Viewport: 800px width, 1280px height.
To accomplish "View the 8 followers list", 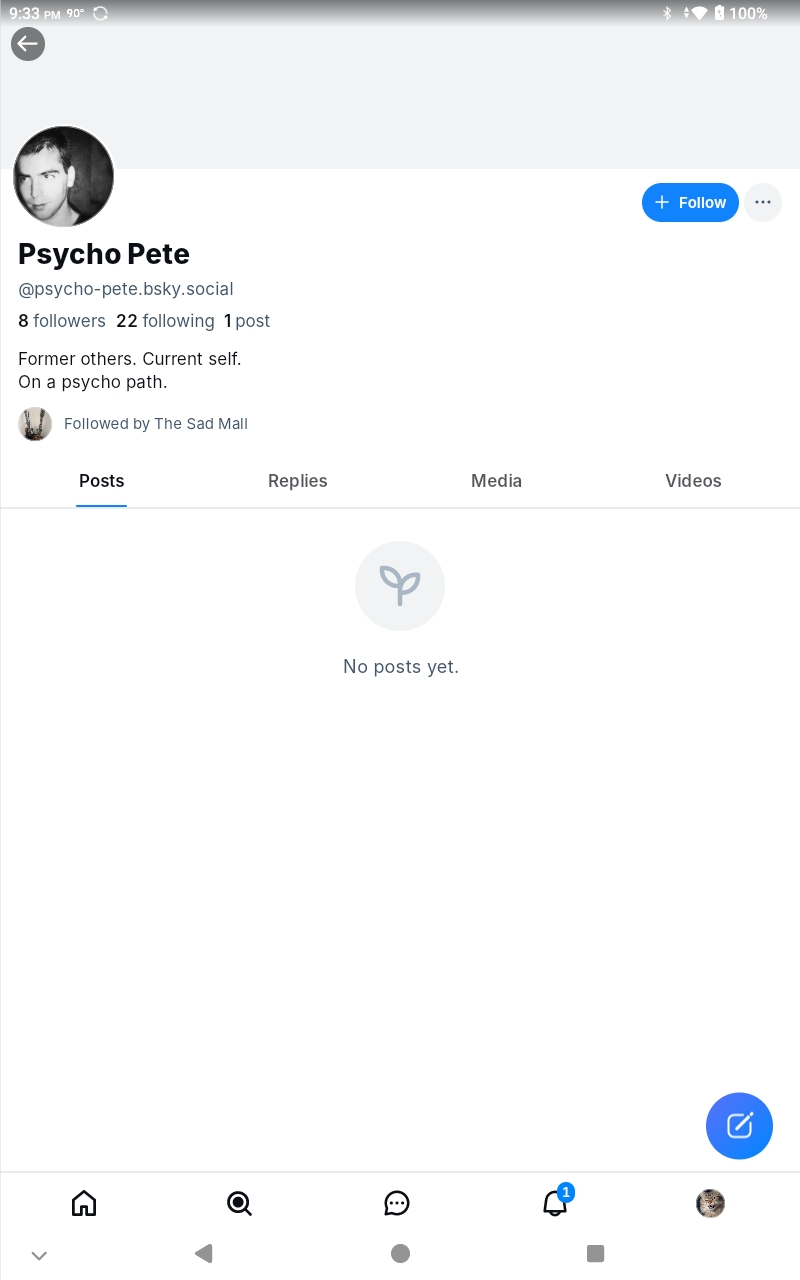I will [62, 321].
